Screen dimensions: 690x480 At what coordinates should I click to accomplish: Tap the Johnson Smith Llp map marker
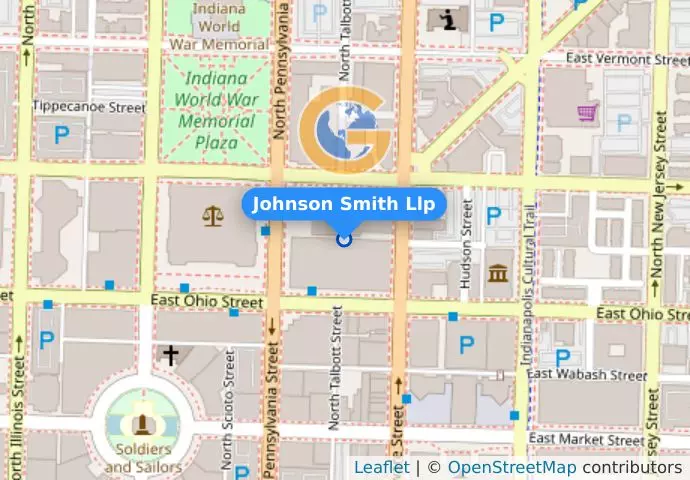[344, 239]
